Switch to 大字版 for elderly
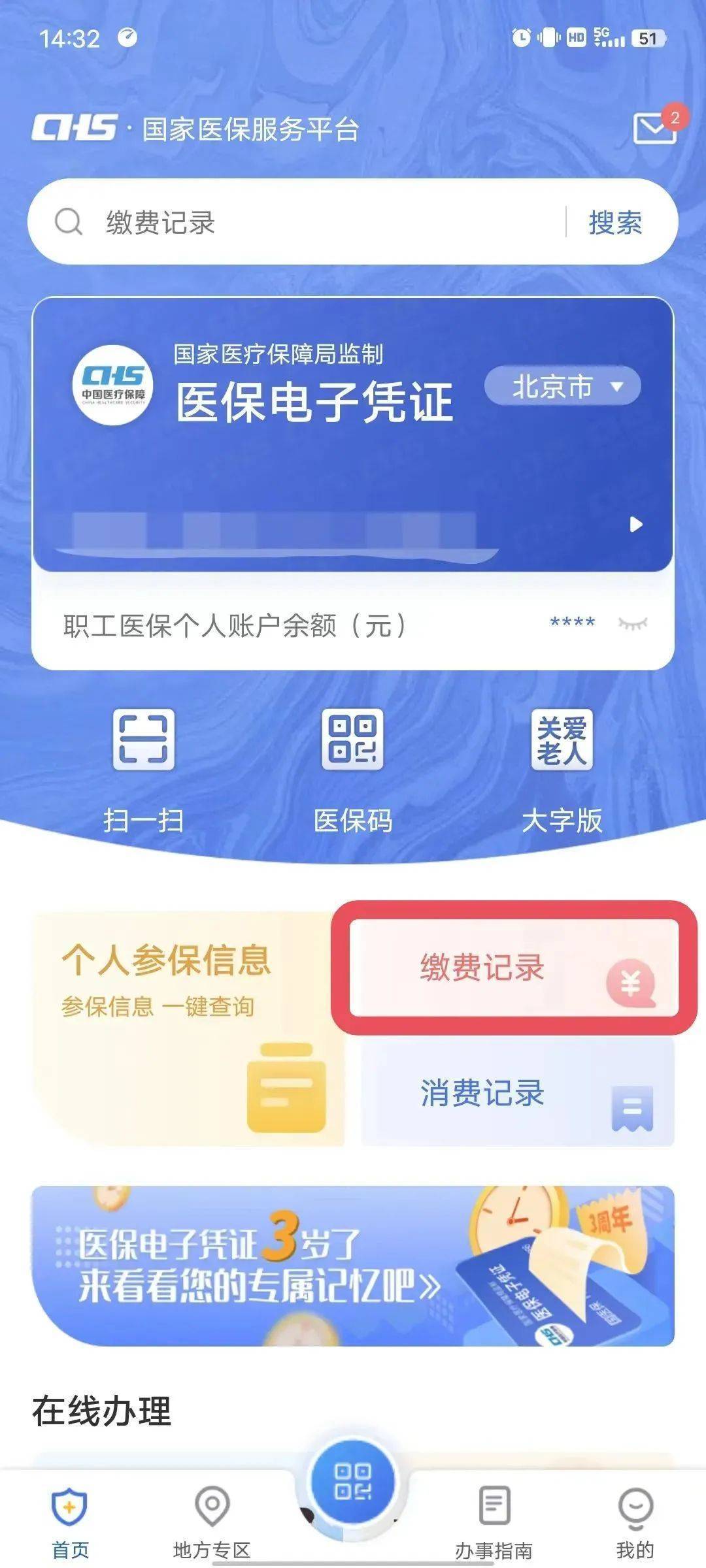 pos(562,768)
